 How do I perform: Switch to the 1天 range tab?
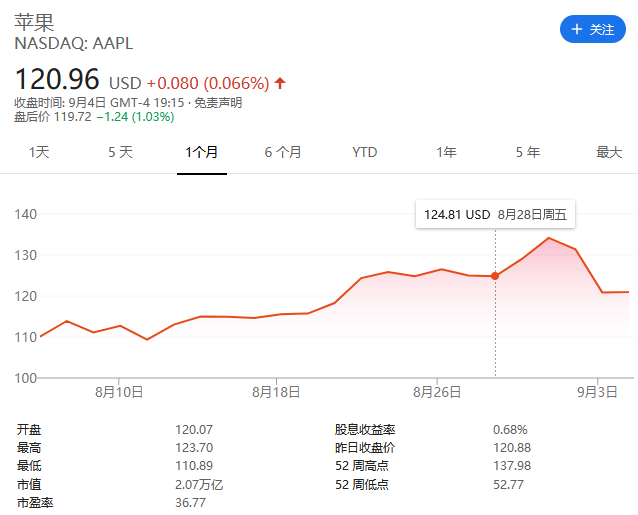(39, 152)
